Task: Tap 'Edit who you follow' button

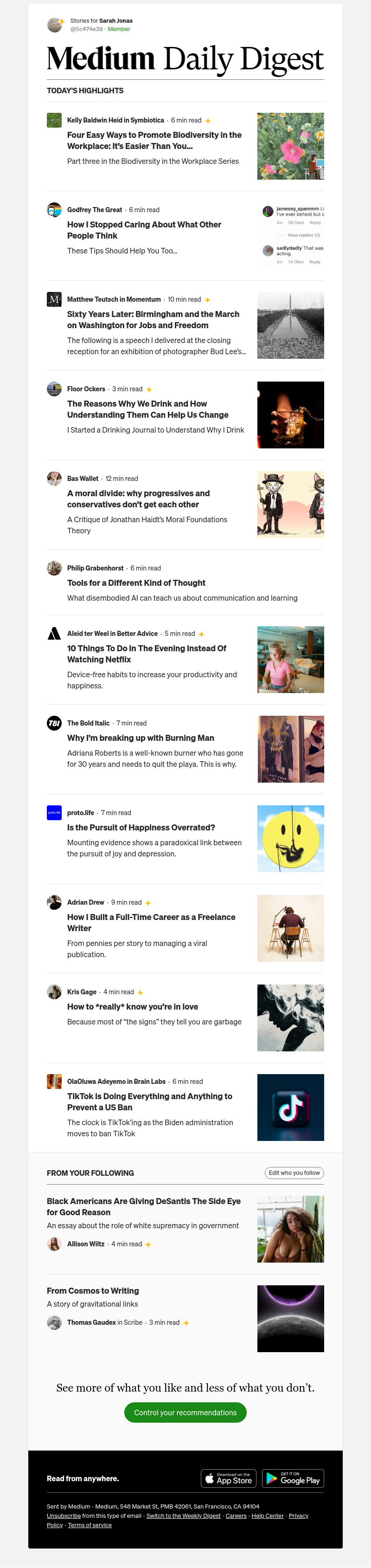Action: click(294, 1173)
